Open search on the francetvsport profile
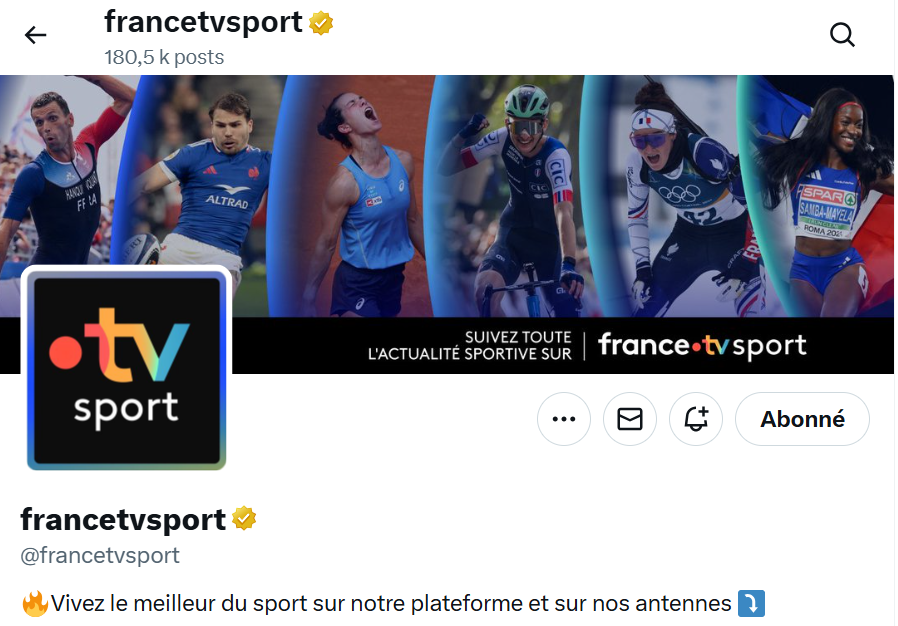 tap(842, 36)
